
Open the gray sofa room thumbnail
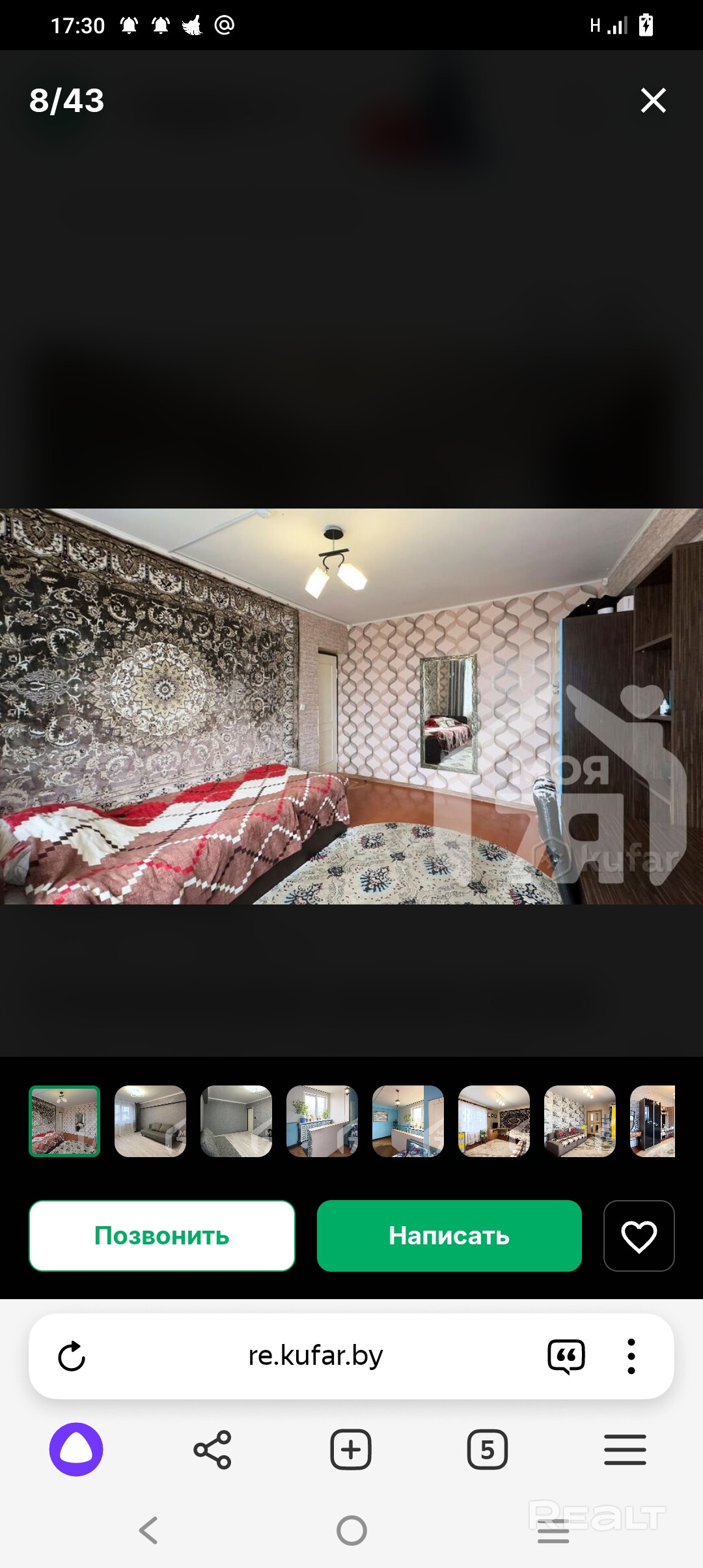pyautogui.click(x=150, y=1121)
